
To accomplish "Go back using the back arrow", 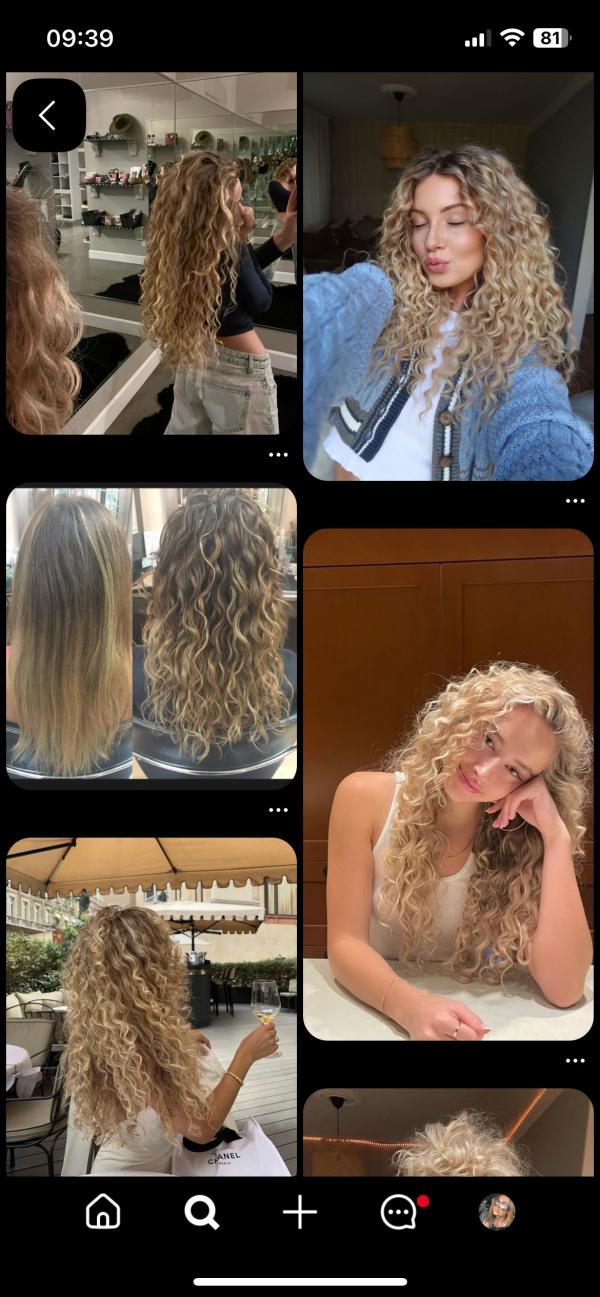I will (x=48, y=115).
